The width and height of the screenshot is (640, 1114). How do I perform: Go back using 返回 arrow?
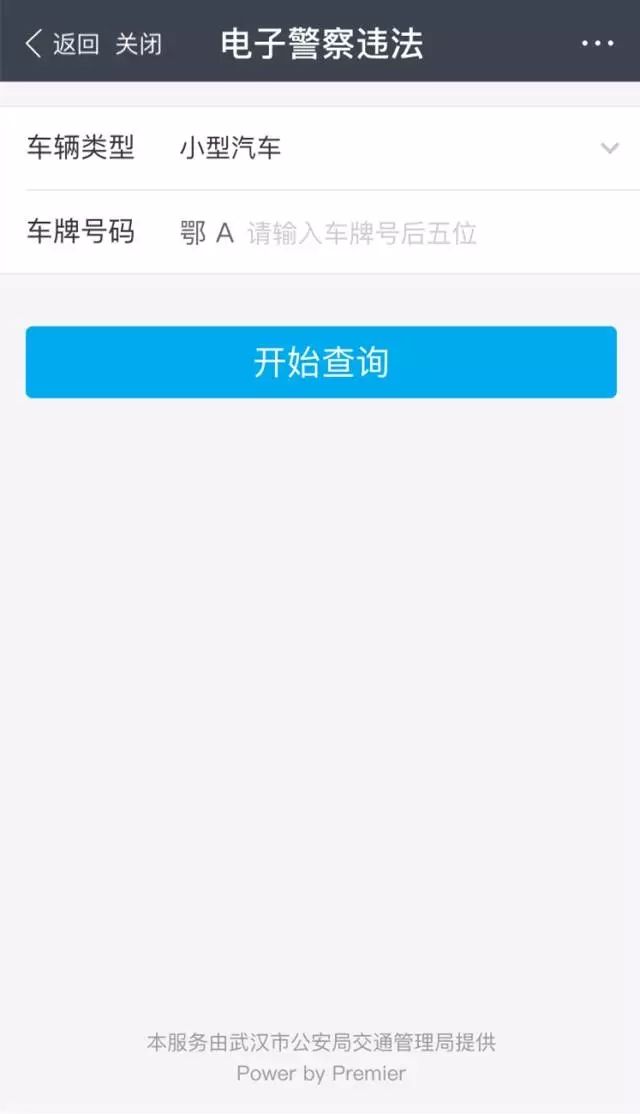point(60,44)
